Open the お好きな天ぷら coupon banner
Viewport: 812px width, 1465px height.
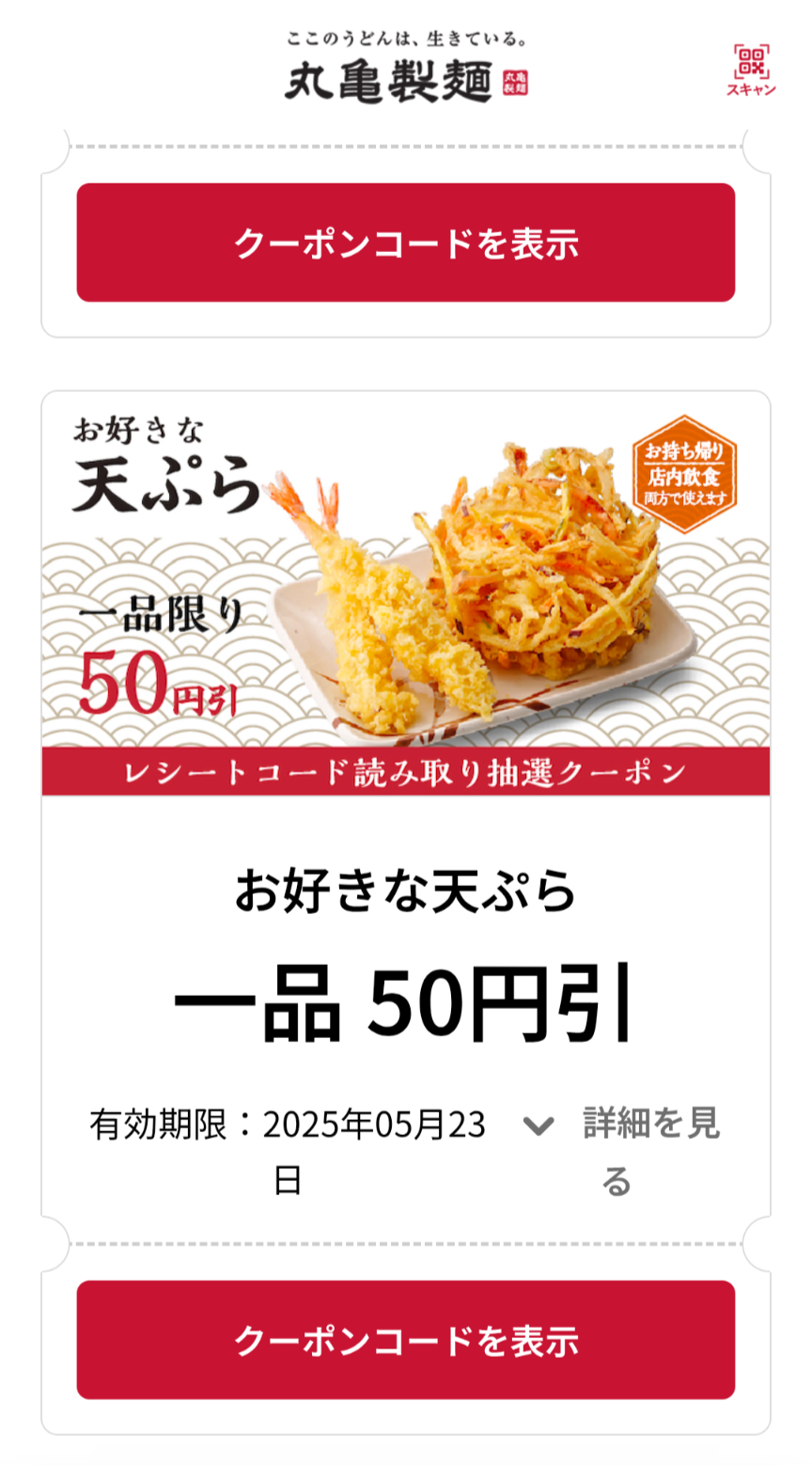coord(406,594)
